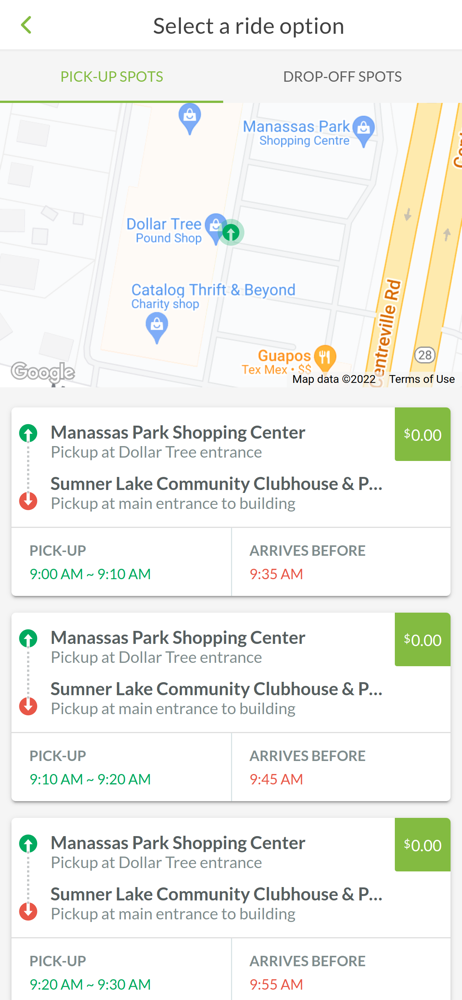
Task: Pick the ride with 9:10 AM ~ 9:20 AM pickup
Action: (x=231, y=707)
